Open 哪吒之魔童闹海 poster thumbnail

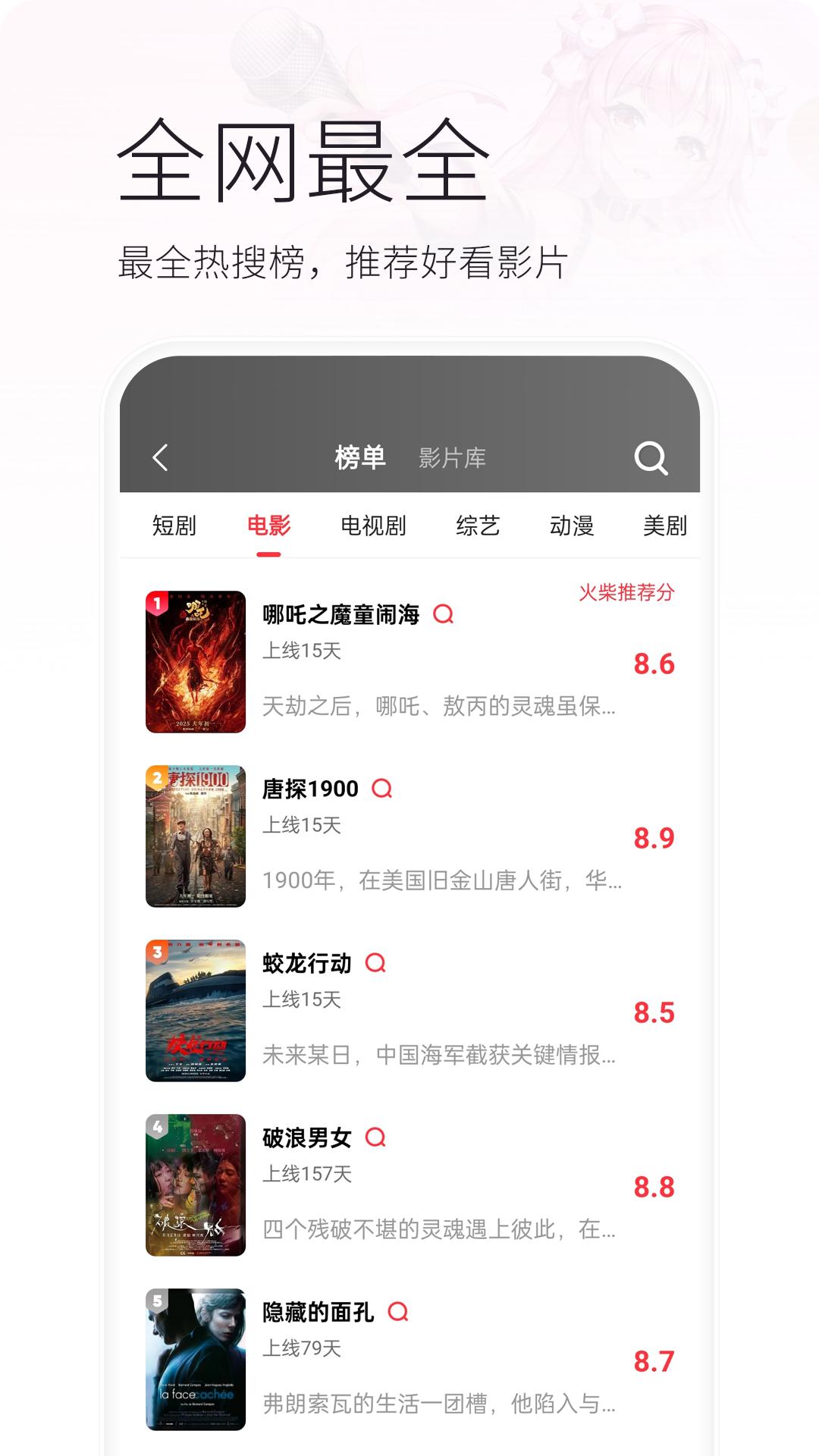[x=196, y=664]
